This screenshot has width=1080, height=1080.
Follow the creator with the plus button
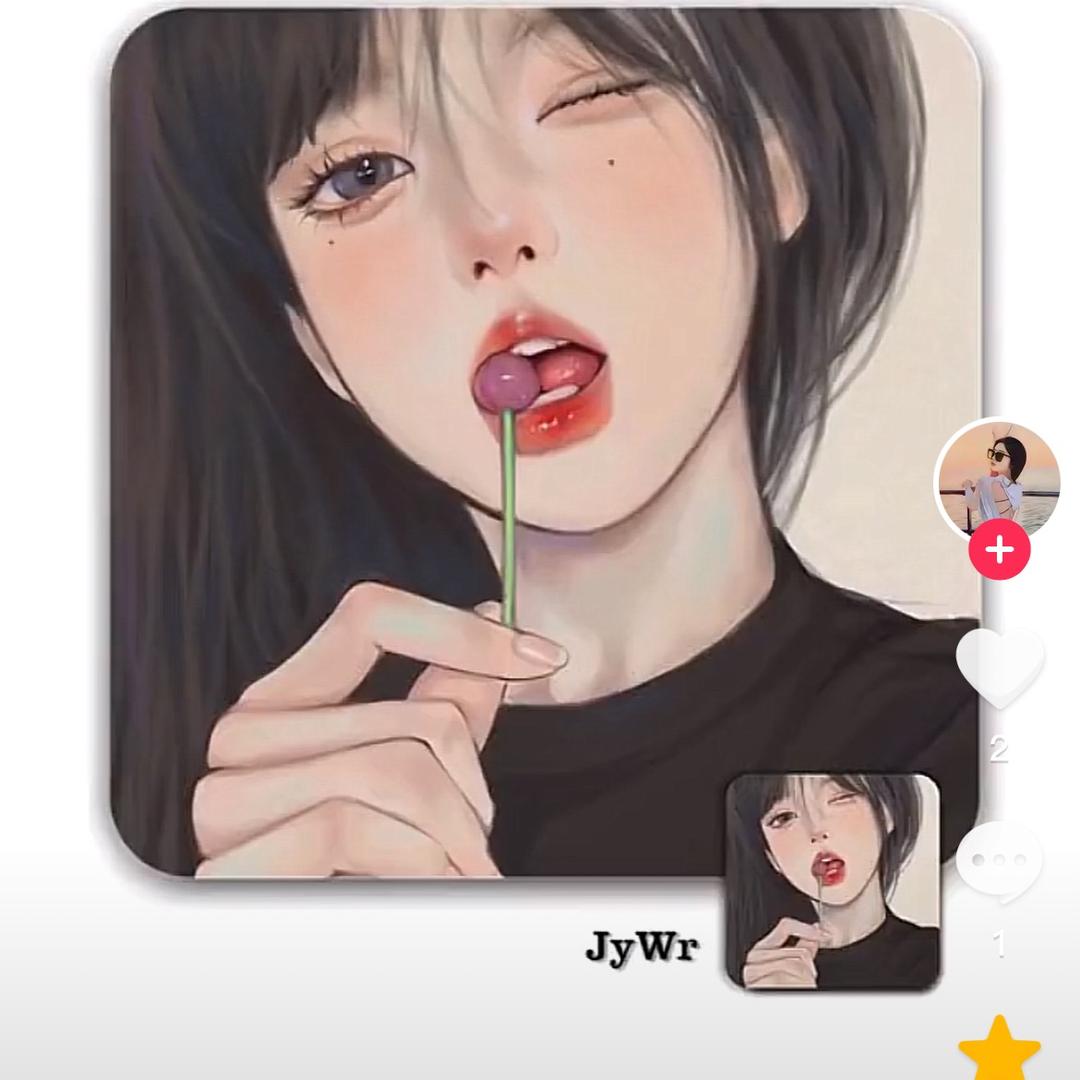(x=998, y=549)
